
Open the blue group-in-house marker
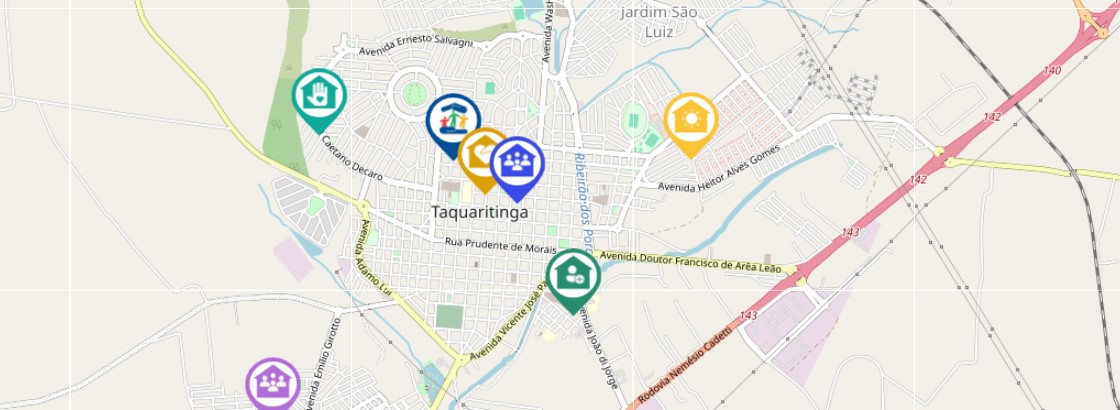(x=517, y=162)
